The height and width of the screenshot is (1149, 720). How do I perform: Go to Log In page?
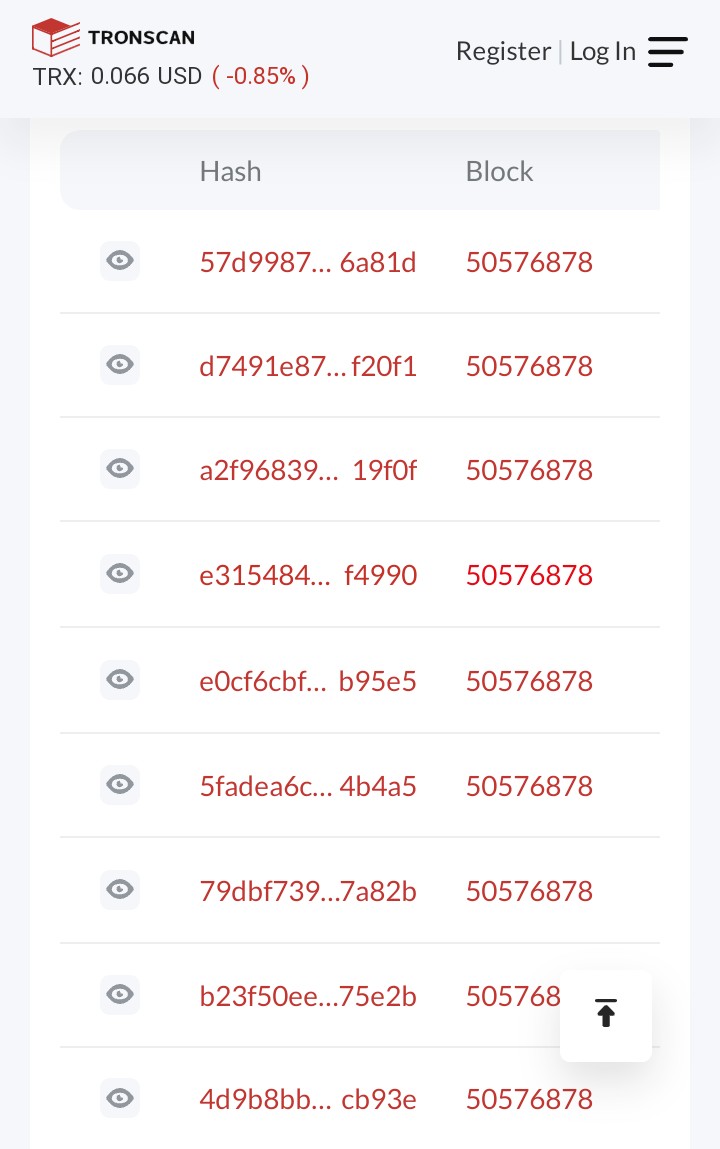click(602, 51)
